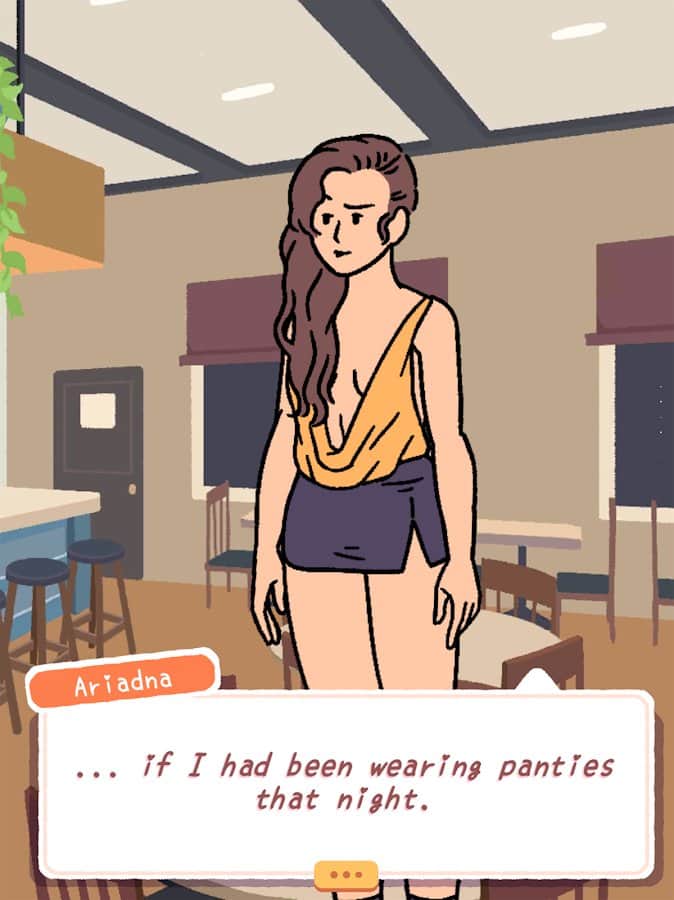Tap Ariadna's dialogue box to advance
This screenshot has height=900, width=674.
(x=344, y=782)
